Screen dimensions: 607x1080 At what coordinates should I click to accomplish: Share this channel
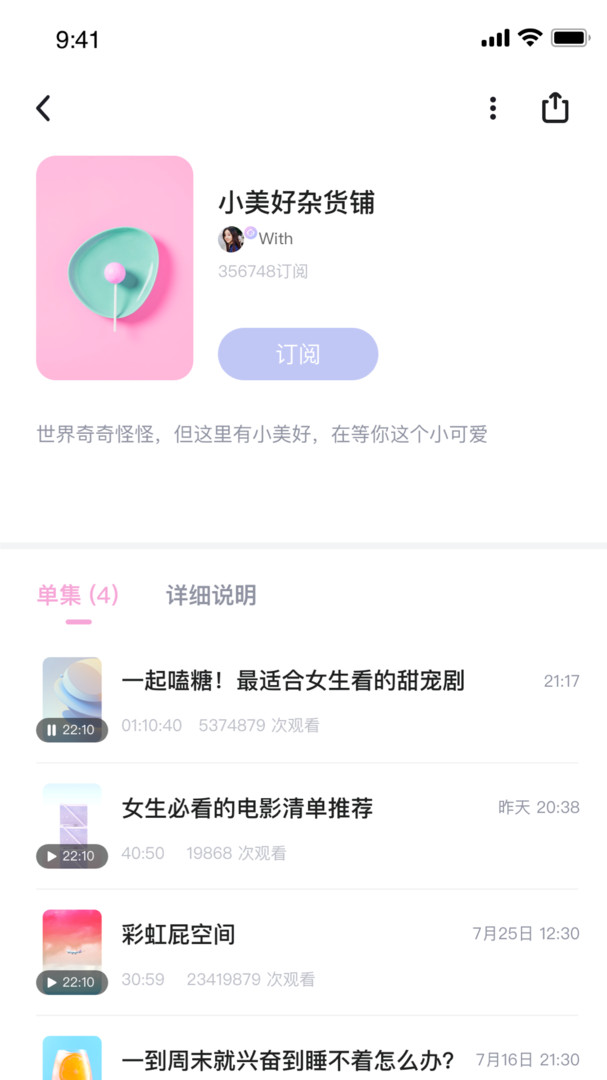pos(555,108)
